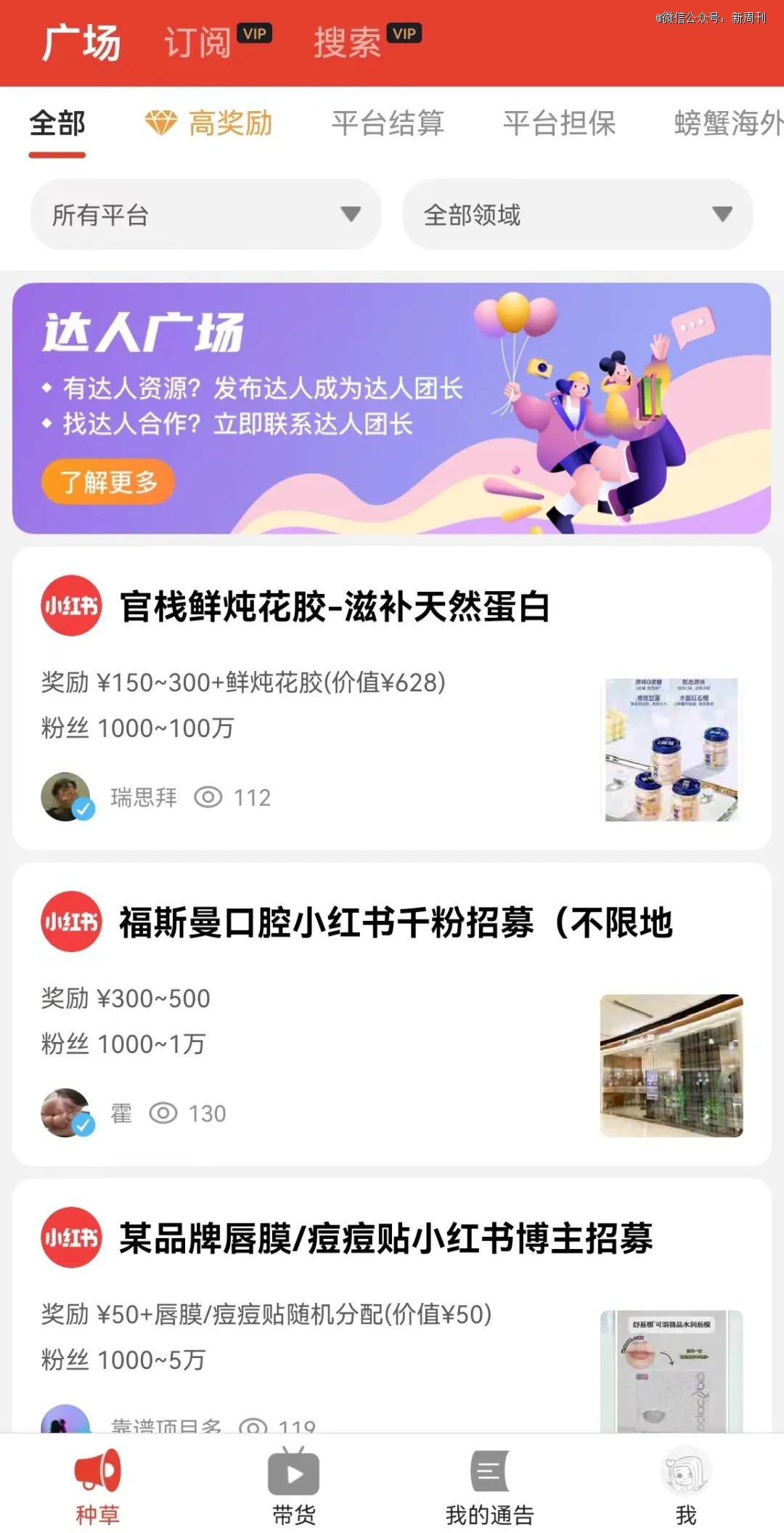Go to the 带货 bottom tab
The height and width of the screenshot is (1533, 784).
[x=294, y=1486]
